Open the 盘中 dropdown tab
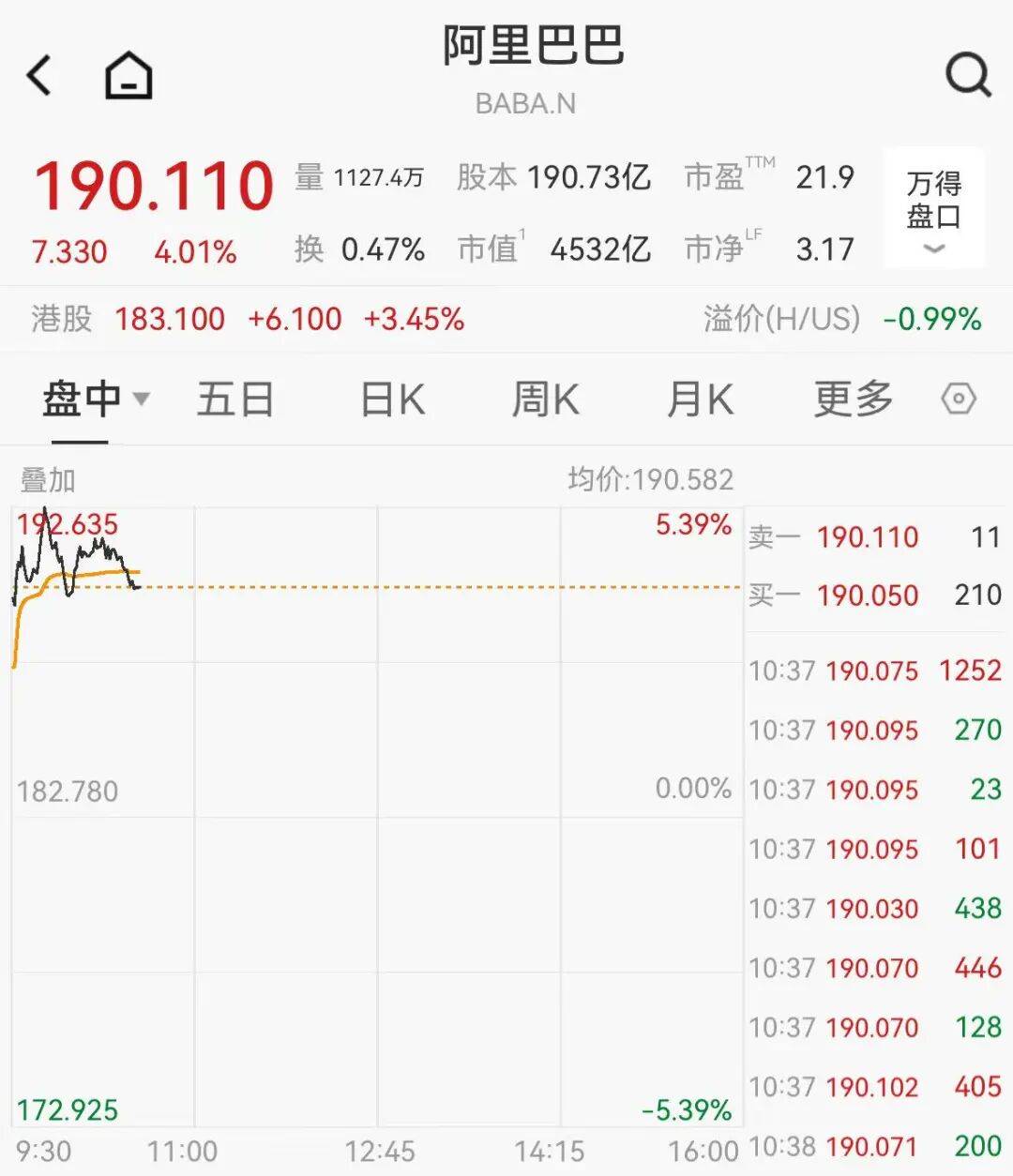 pyautogui.click(x=95, y=400)
